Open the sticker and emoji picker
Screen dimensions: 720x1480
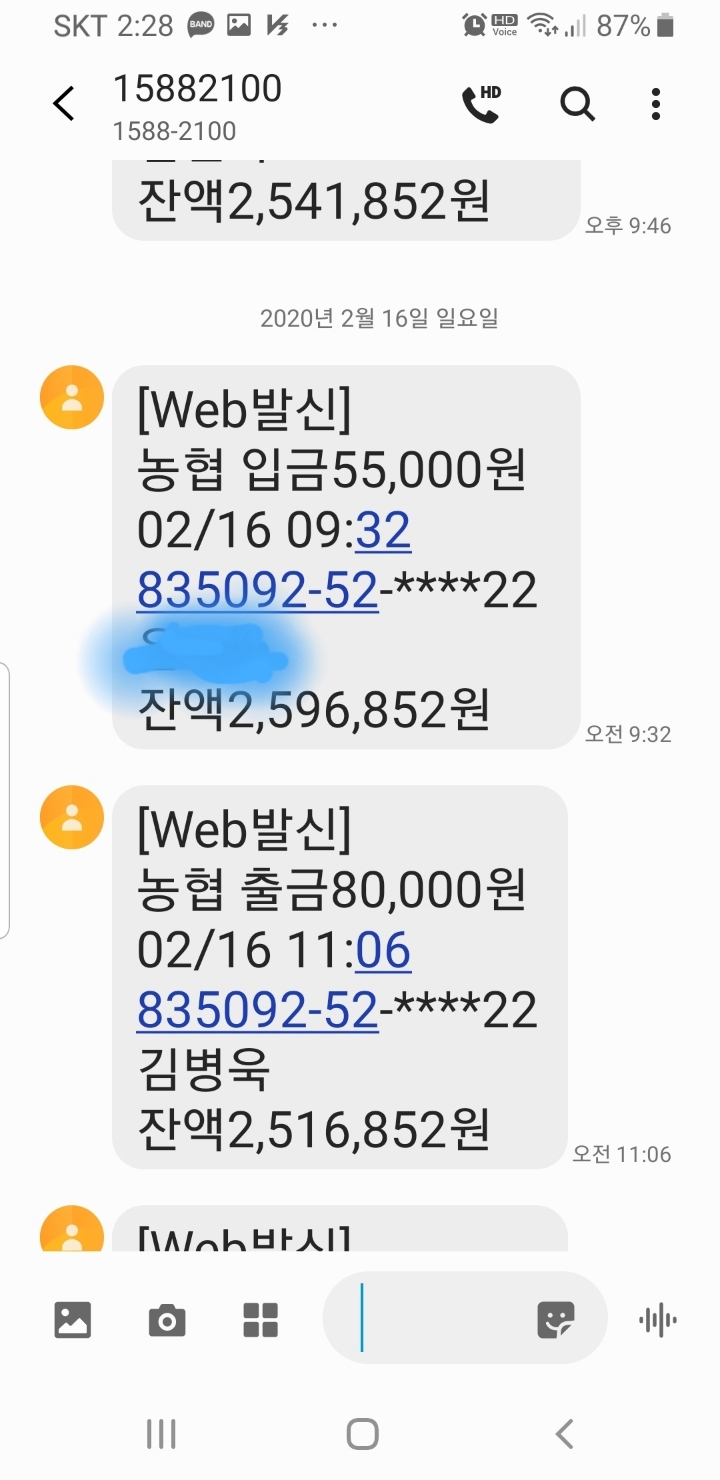click(x=556, y=1320)
